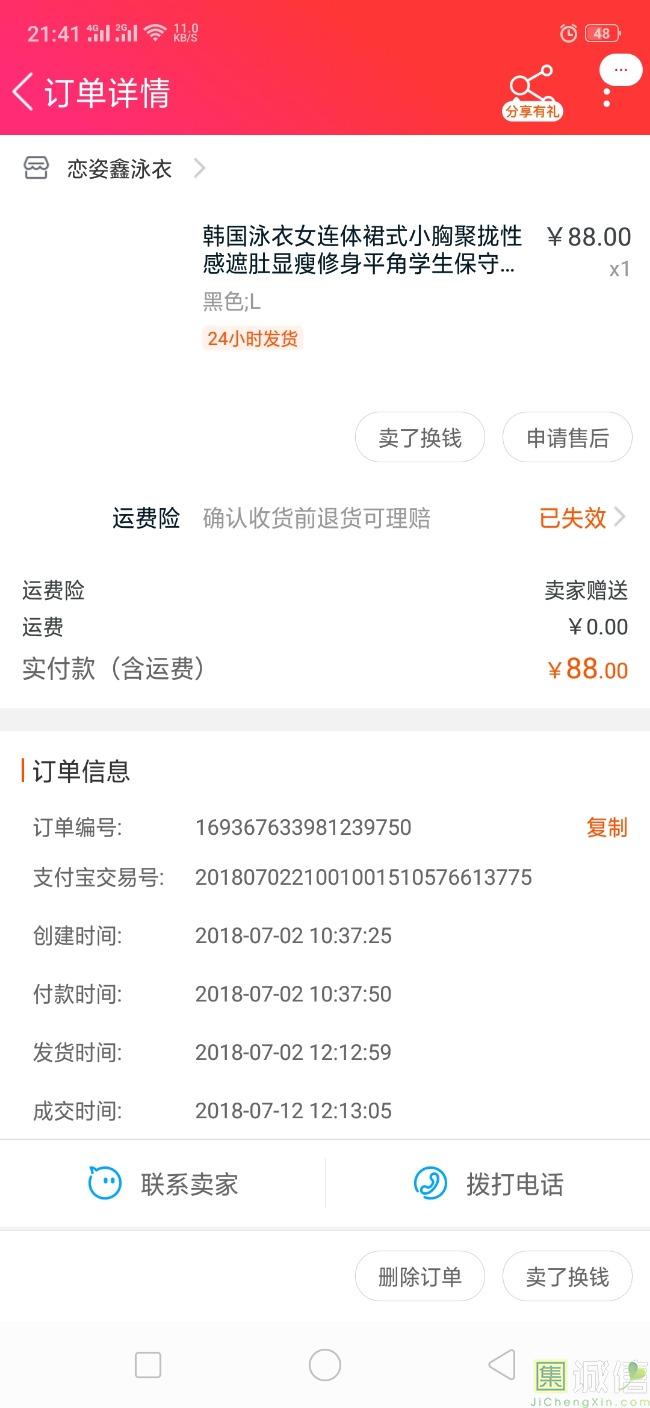650x1408 pixels.
Task: Tap 卖了换钱 next to 申请售后
Action: coord(420,438)
